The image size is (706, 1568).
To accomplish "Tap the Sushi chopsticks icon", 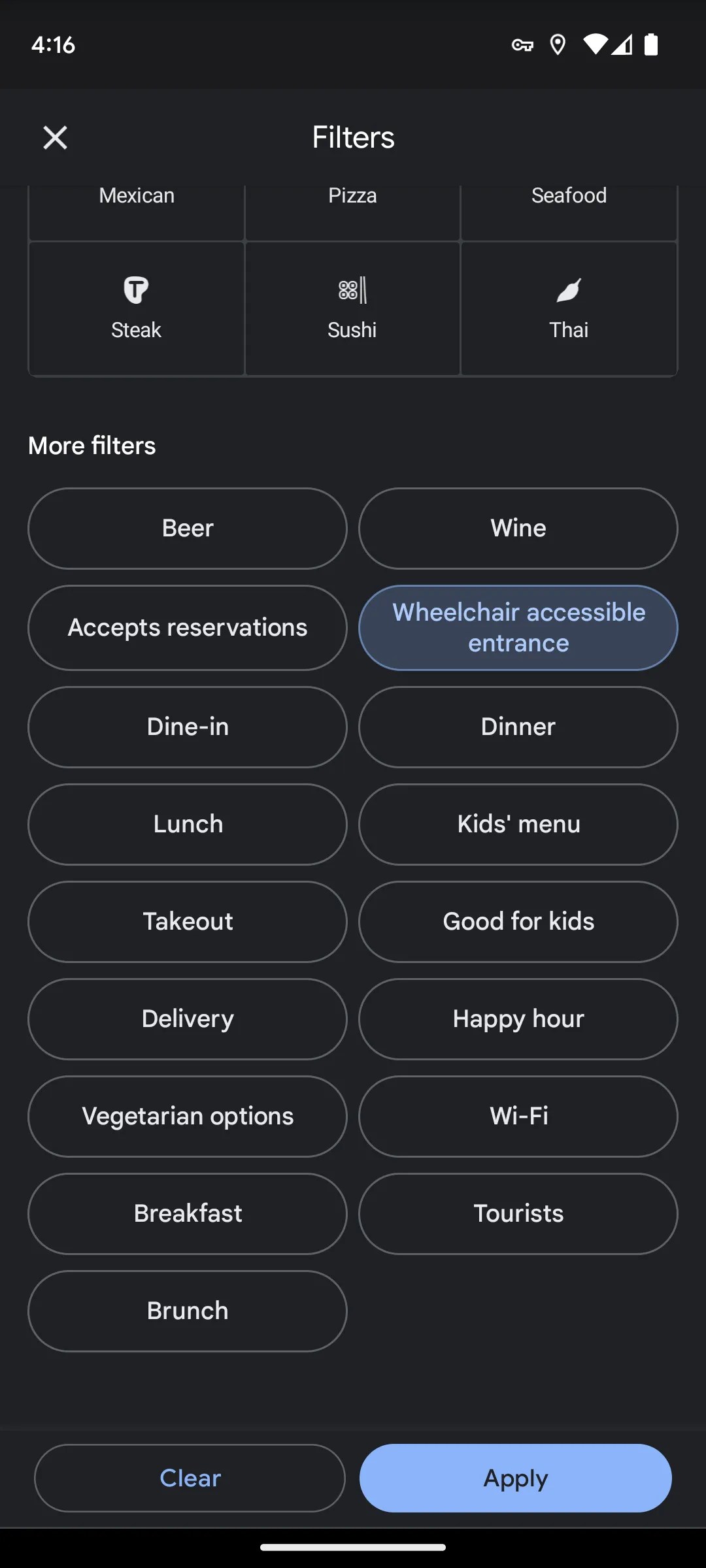I will point(352,290).
